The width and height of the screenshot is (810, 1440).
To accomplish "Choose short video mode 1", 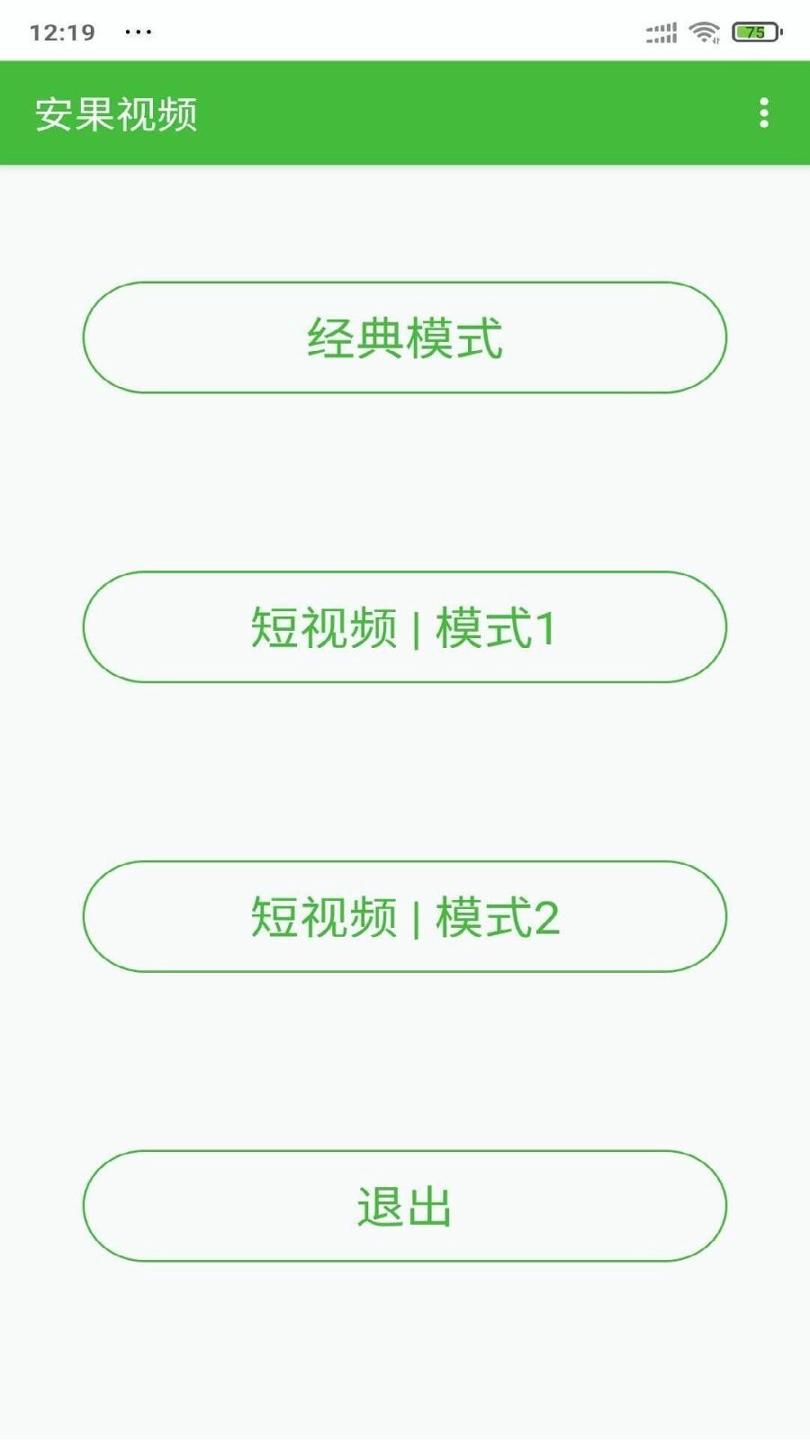I will pyautogui.click(x=405, y=628).
